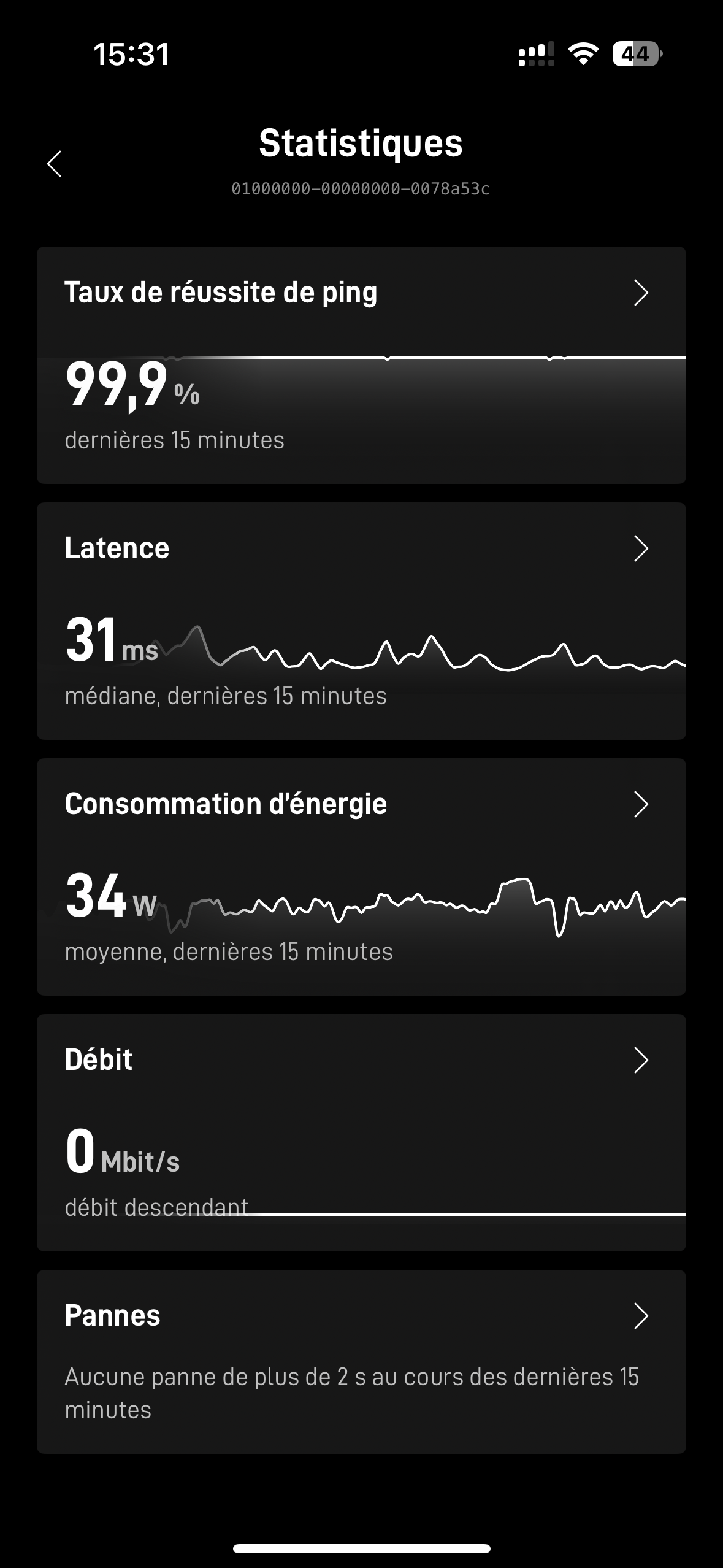Open the Pannes outage details

[x=361, y=1362]
